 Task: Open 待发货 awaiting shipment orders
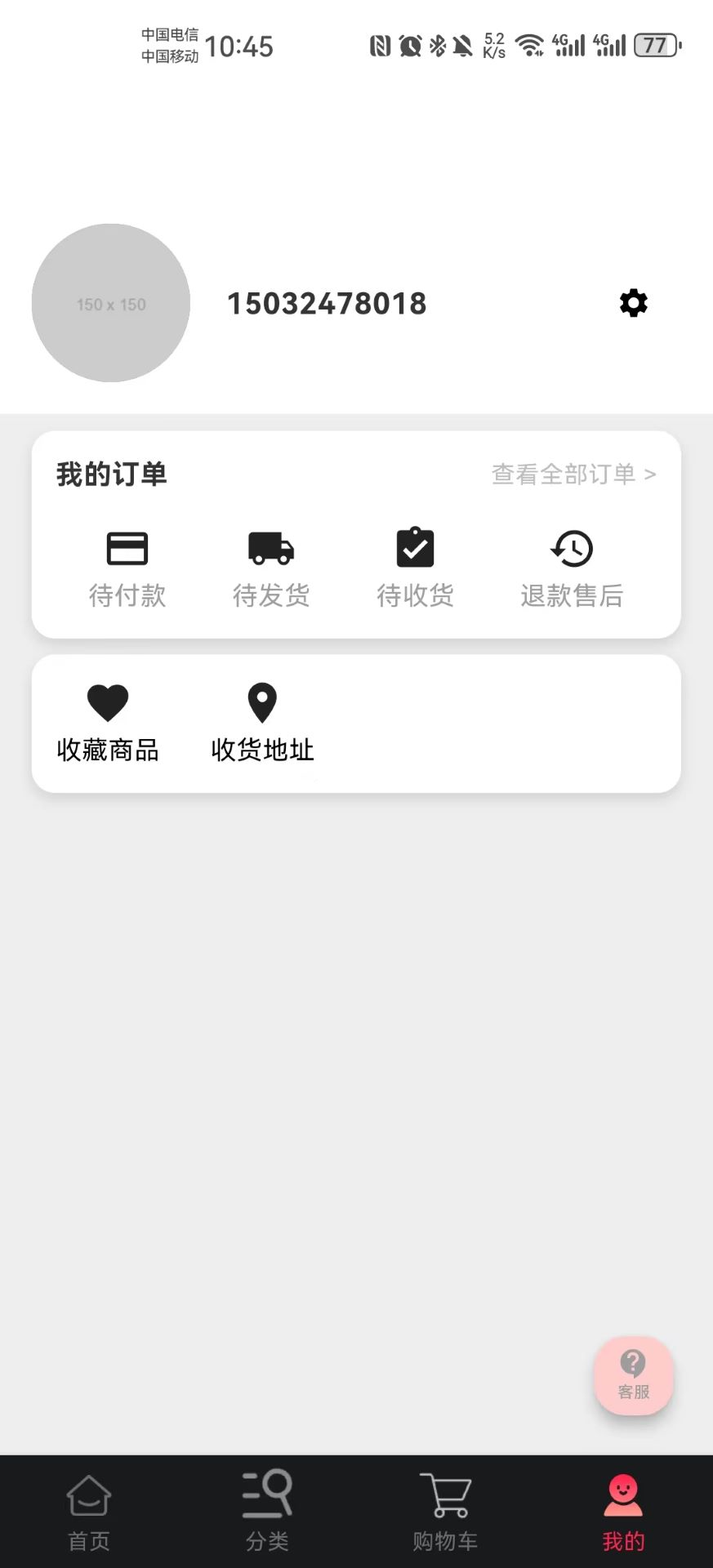(271, 569)
